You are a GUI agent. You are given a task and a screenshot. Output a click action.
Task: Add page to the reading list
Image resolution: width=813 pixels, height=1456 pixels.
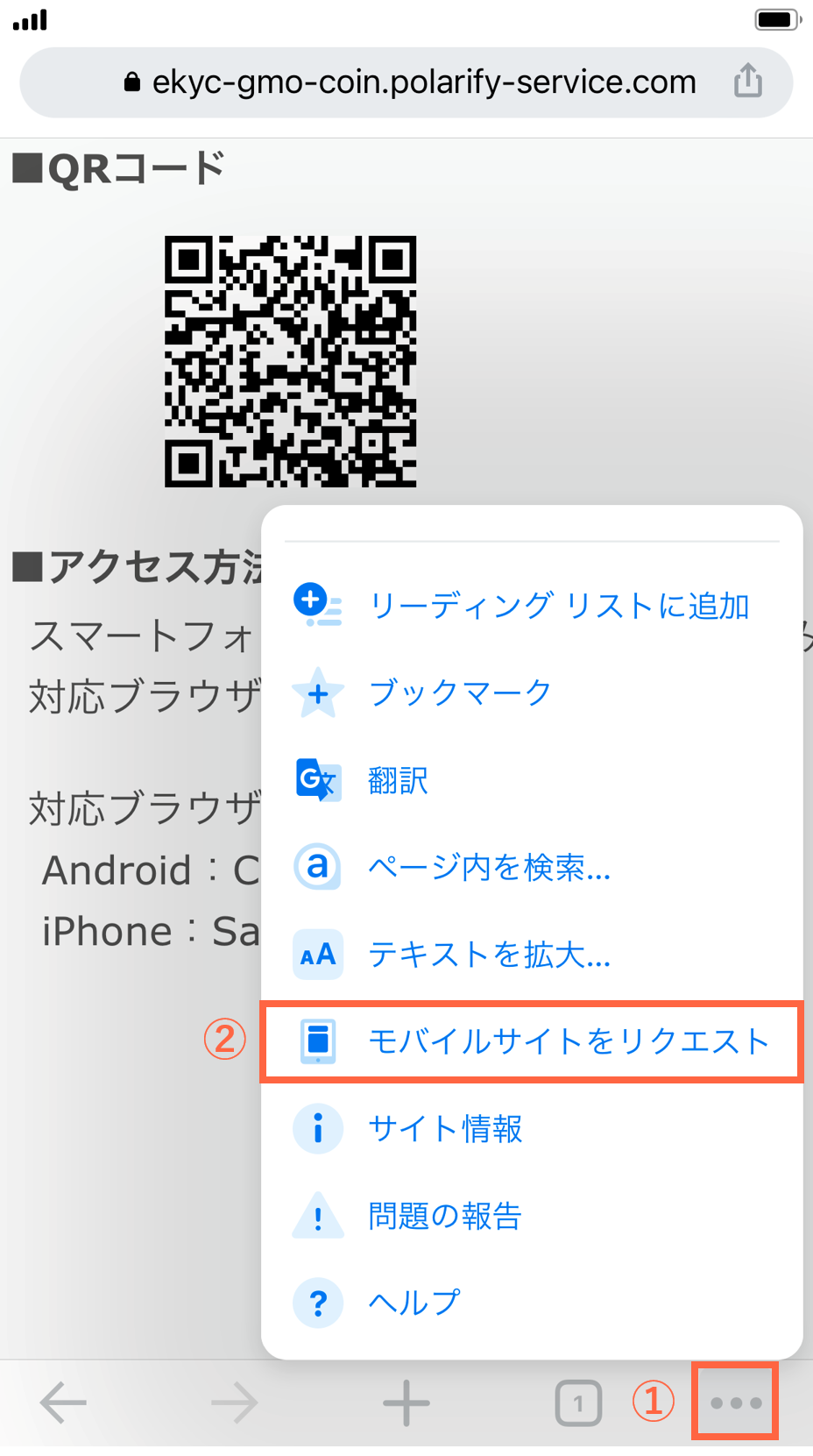[x=532, y=606]
